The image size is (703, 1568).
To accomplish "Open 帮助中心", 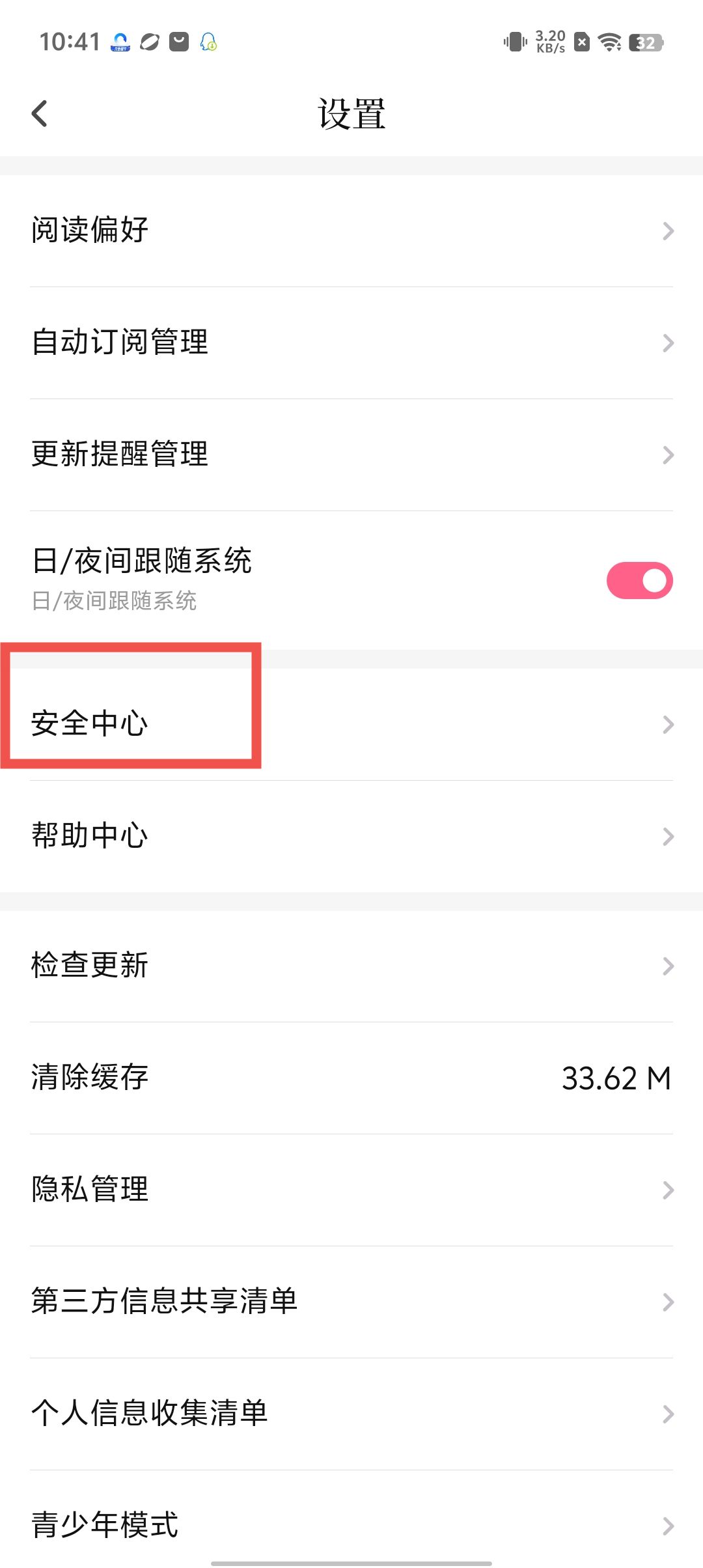I will (351, 836).
